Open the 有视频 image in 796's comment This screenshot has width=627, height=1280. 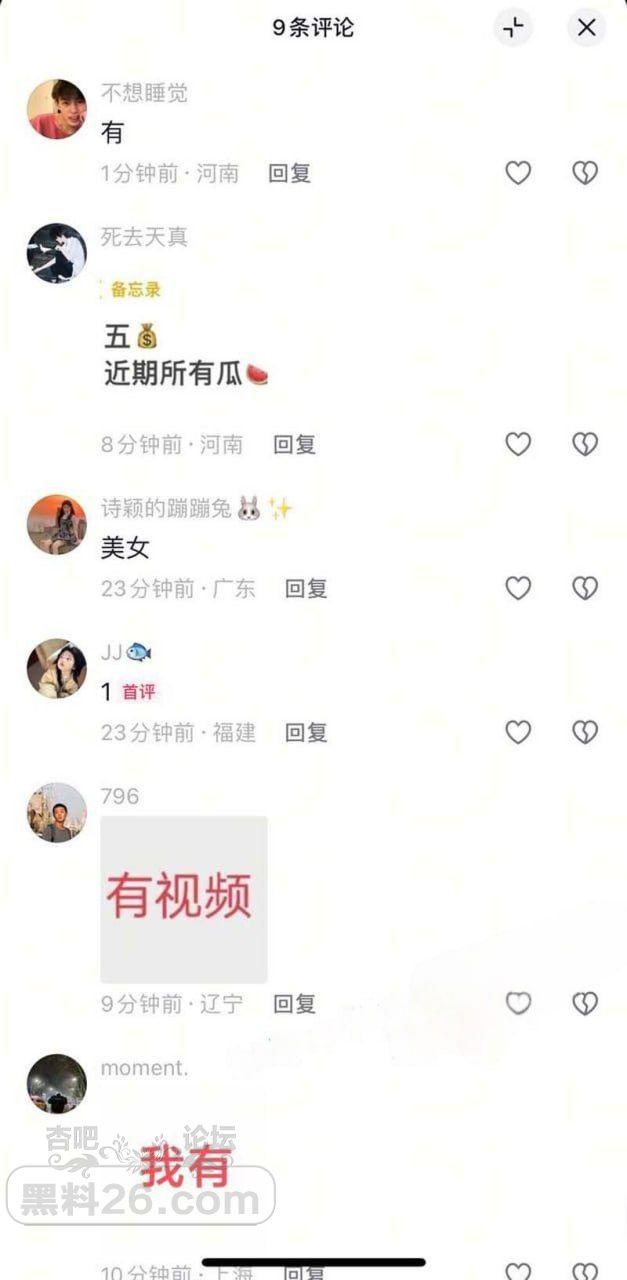tap(184, 898)
